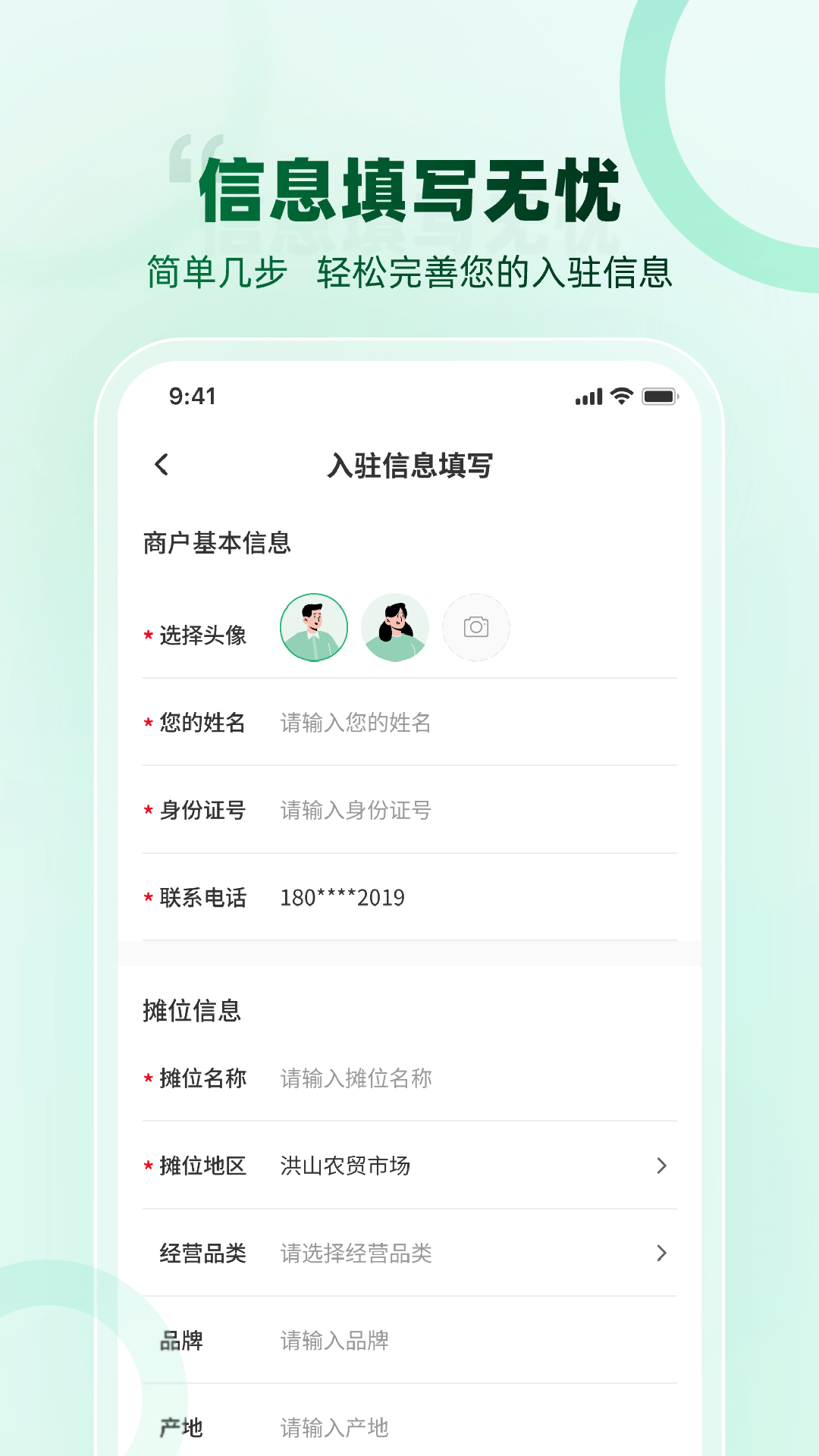Choose the female avatar as profile picture

coord(395,627)
